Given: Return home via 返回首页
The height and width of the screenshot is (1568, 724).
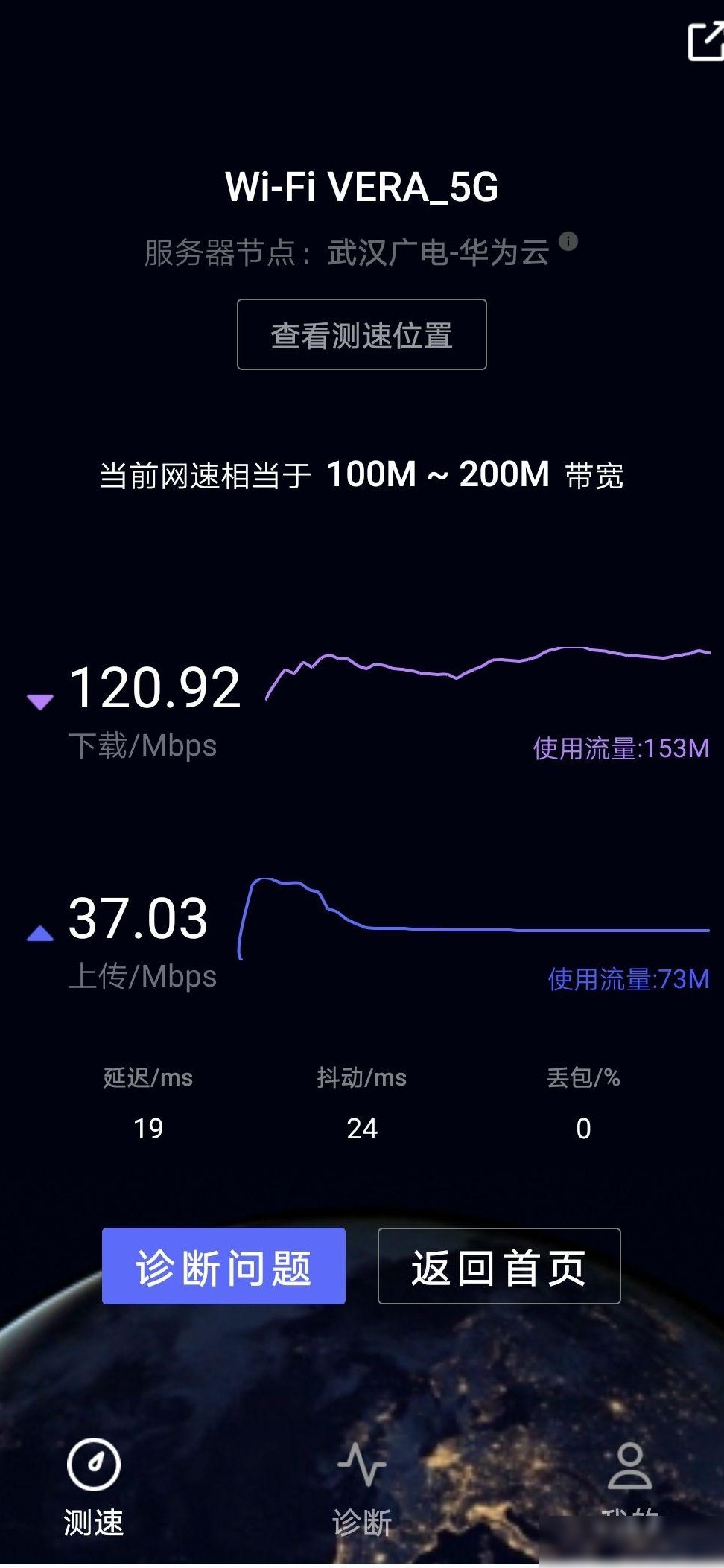Looking at the screenshot, I should (x=499, y=1266).
